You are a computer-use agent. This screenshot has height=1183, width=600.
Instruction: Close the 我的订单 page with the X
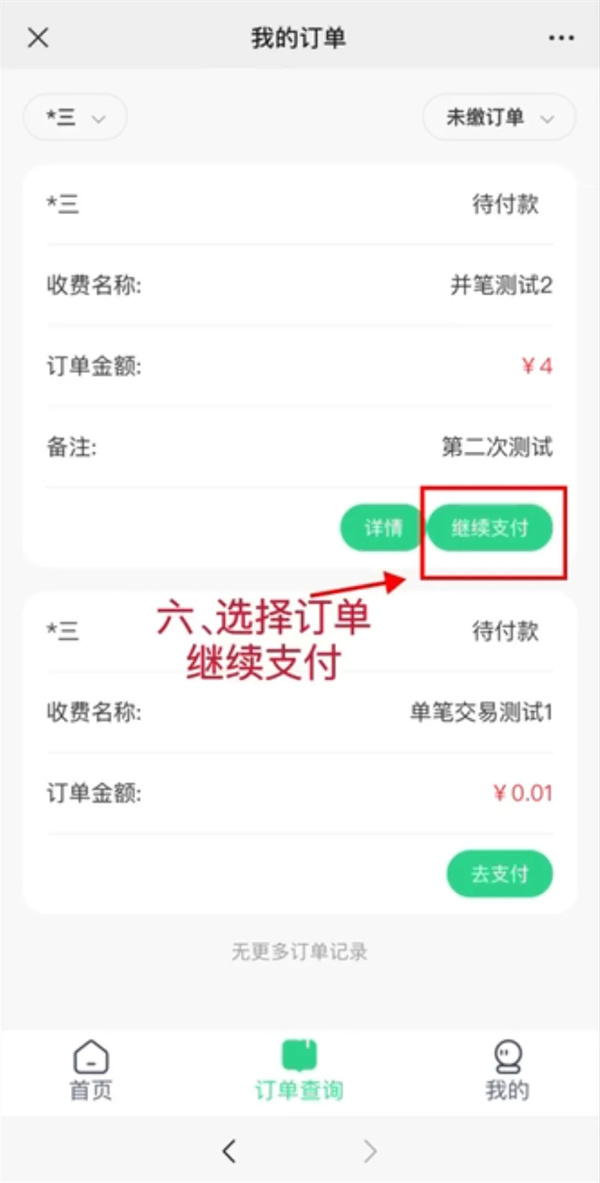pyautogui.click(x=38, y=38)
